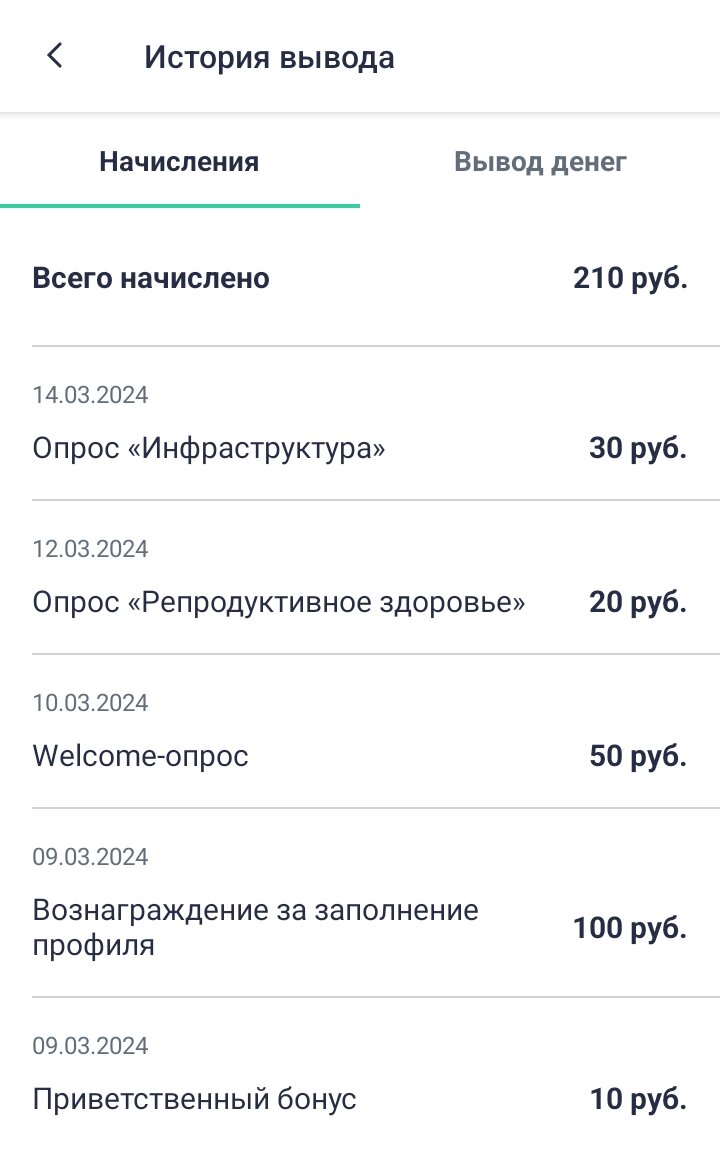Switch to the Вывод денег tab
The image size is (720, 1149).
pyautogui.click(x=540, y=161)
